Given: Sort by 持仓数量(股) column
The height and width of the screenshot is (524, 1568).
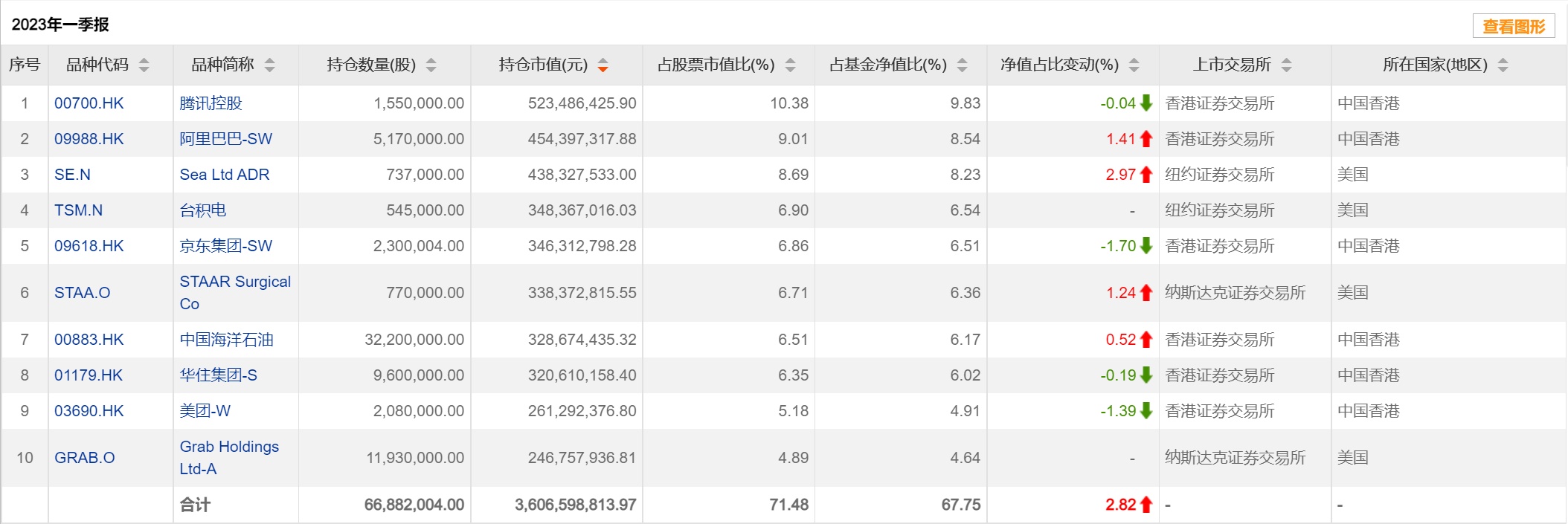Looking at the screenshot, I should (431, 65).
